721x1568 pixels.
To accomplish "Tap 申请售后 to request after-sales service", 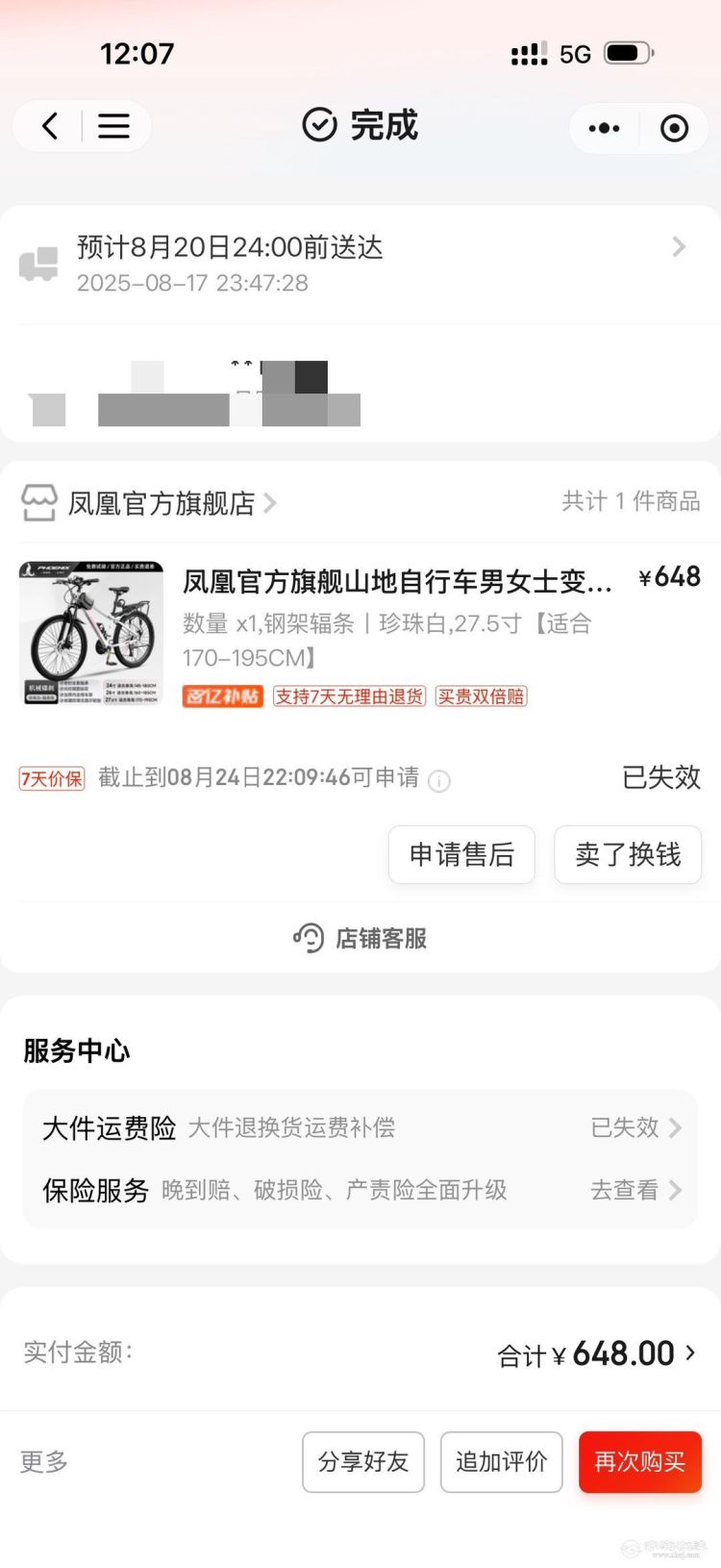I will [461, 854].
